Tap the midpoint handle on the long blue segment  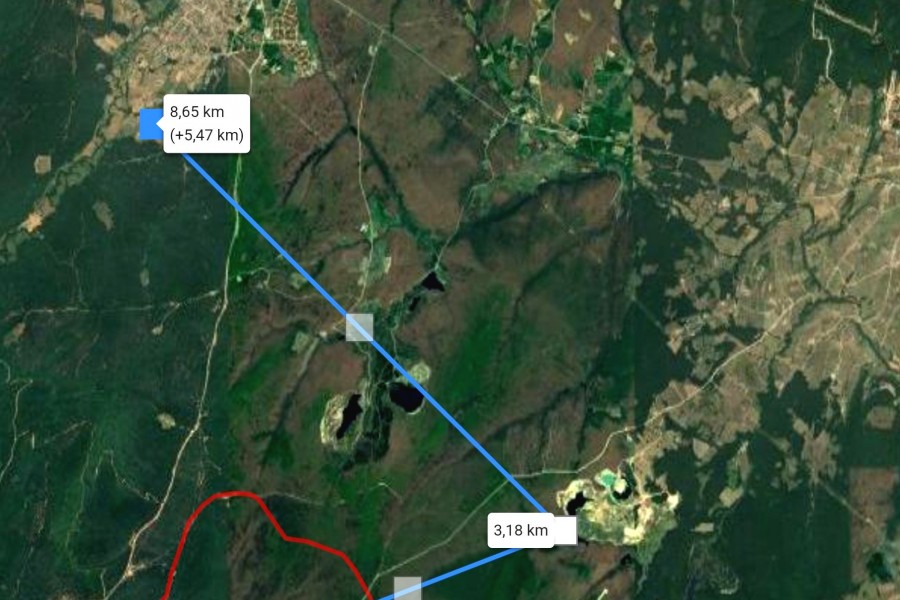pos(359,327)
